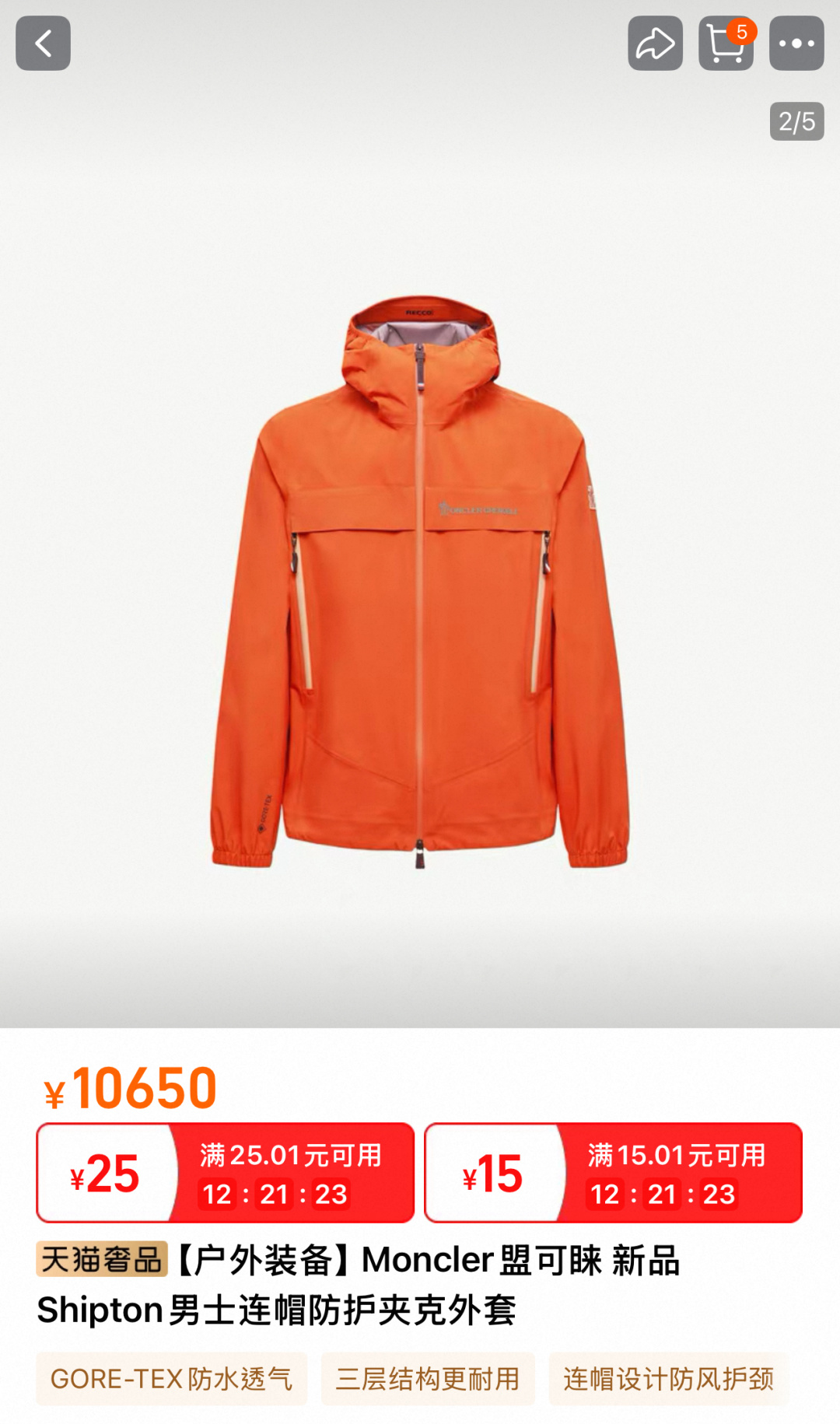Claim the ¥25 coupon

coord(225,1172)
